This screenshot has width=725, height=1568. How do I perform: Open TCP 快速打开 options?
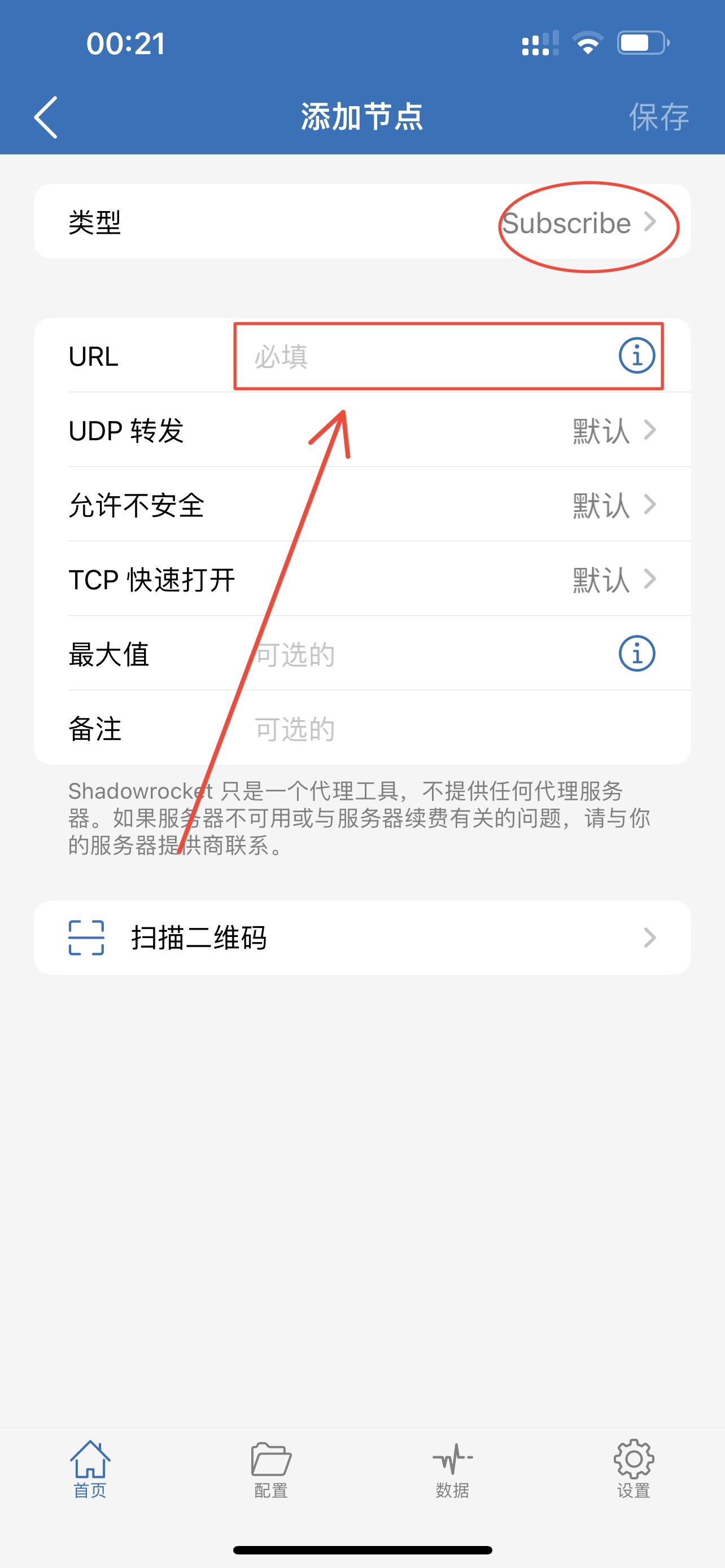362,580
